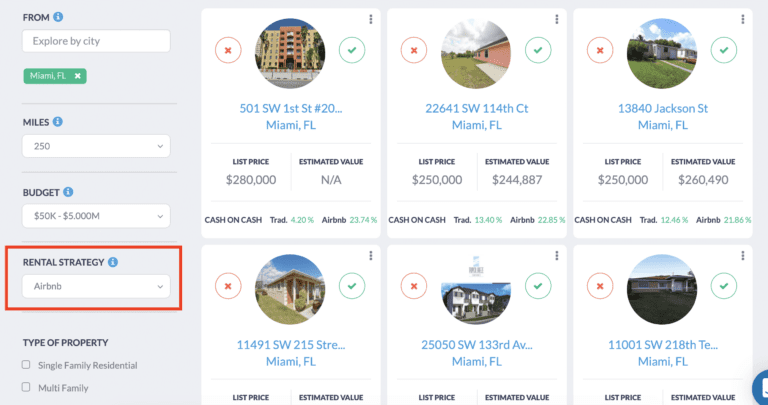Image resolution: width=768 pixels, height=405 pixels.
Task: Reject the 501 SW 1st St property
Action: [228, 49]
